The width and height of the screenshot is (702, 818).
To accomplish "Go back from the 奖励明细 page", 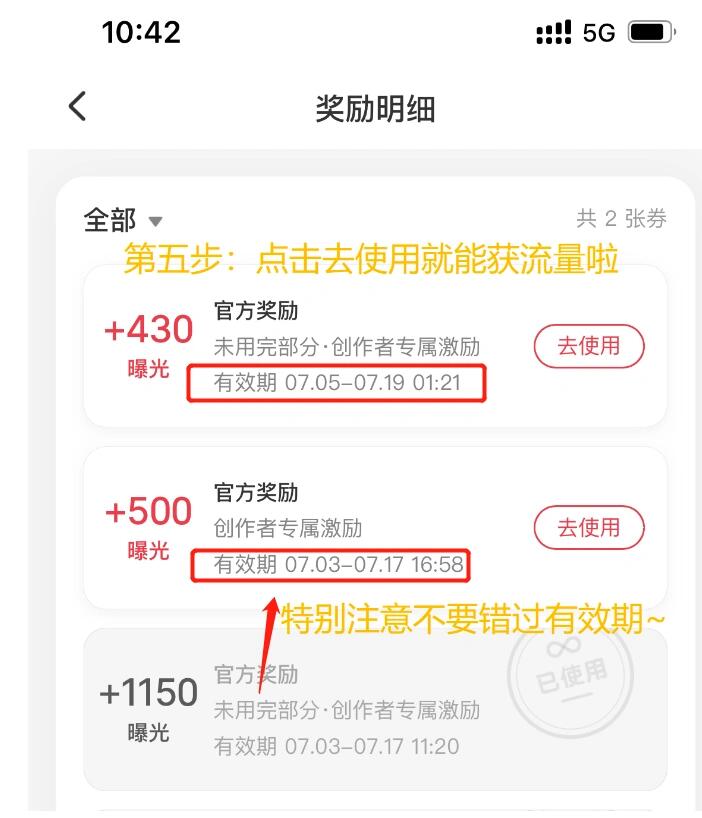I will click(x=78, y=107).
